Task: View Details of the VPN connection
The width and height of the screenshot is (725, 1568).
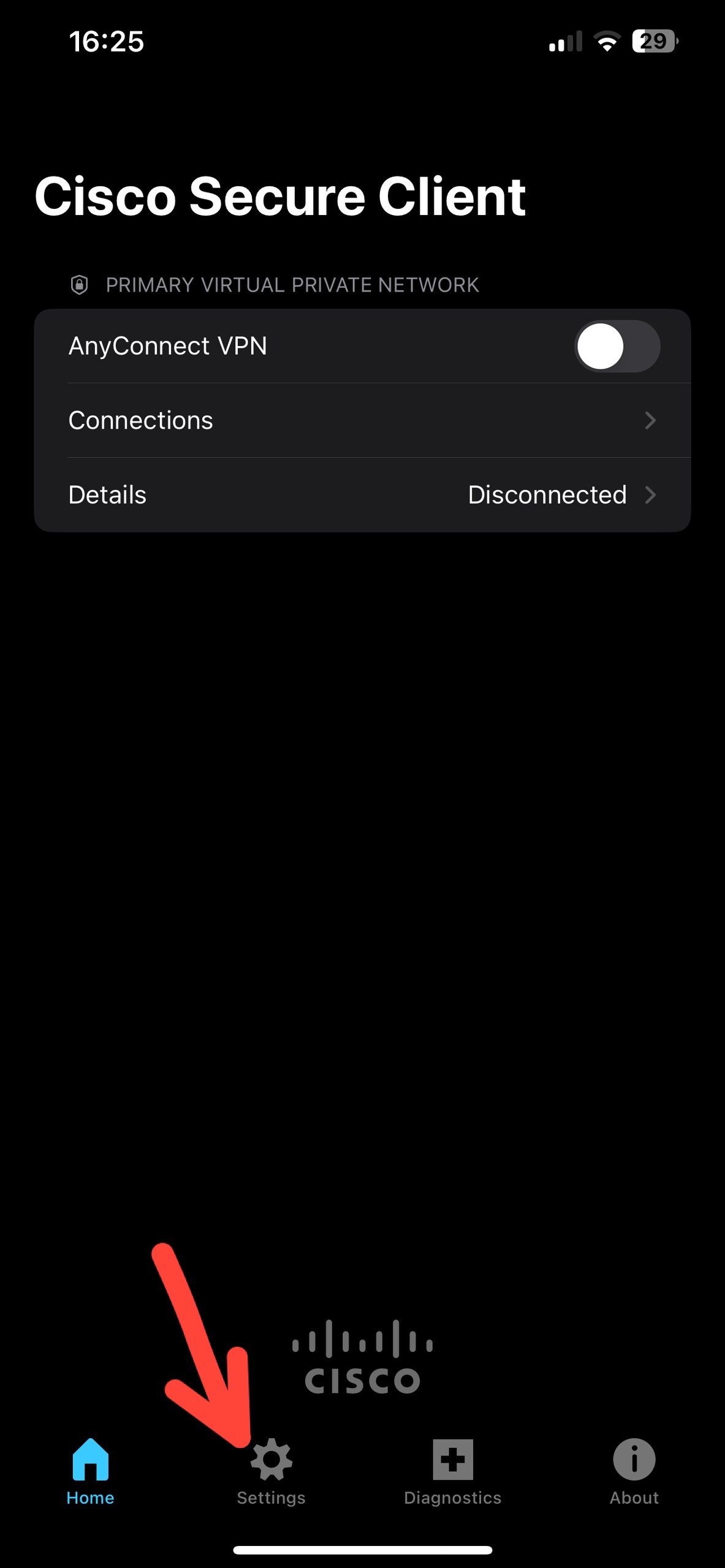Action: click(x=184, y=495)
